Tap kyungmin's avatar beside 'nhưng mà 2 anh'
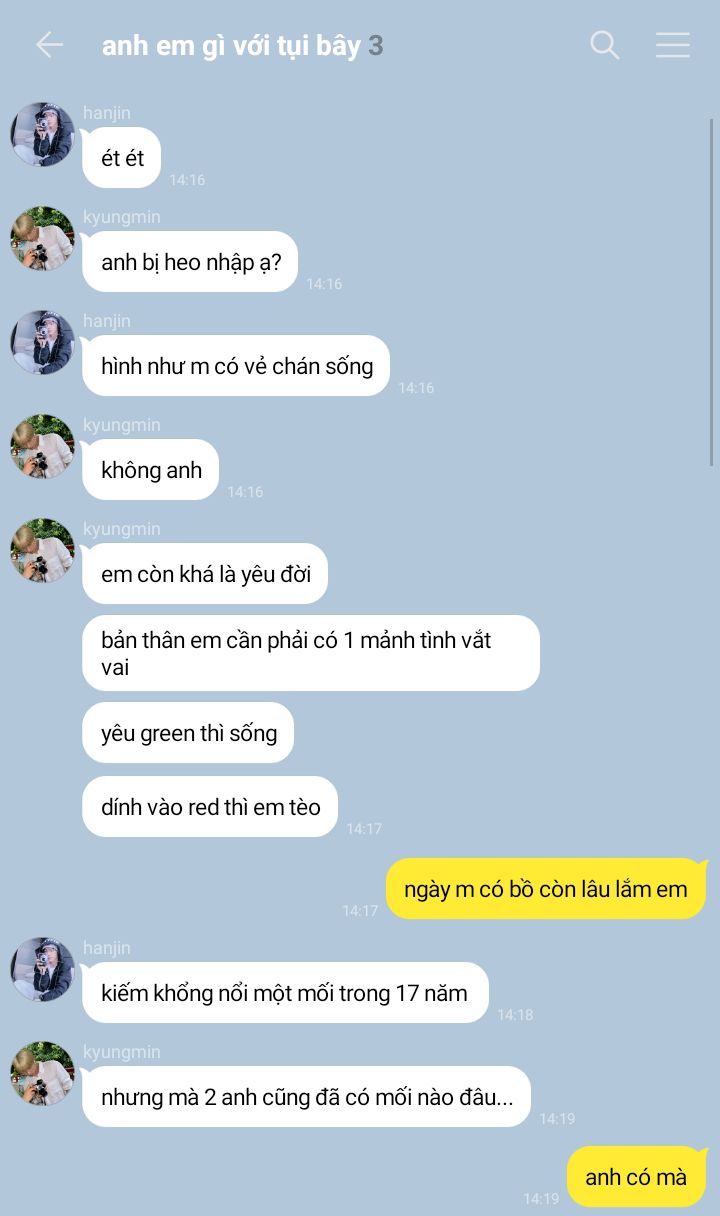The width and height of the screenshot is (720, 1216). 42,1073
